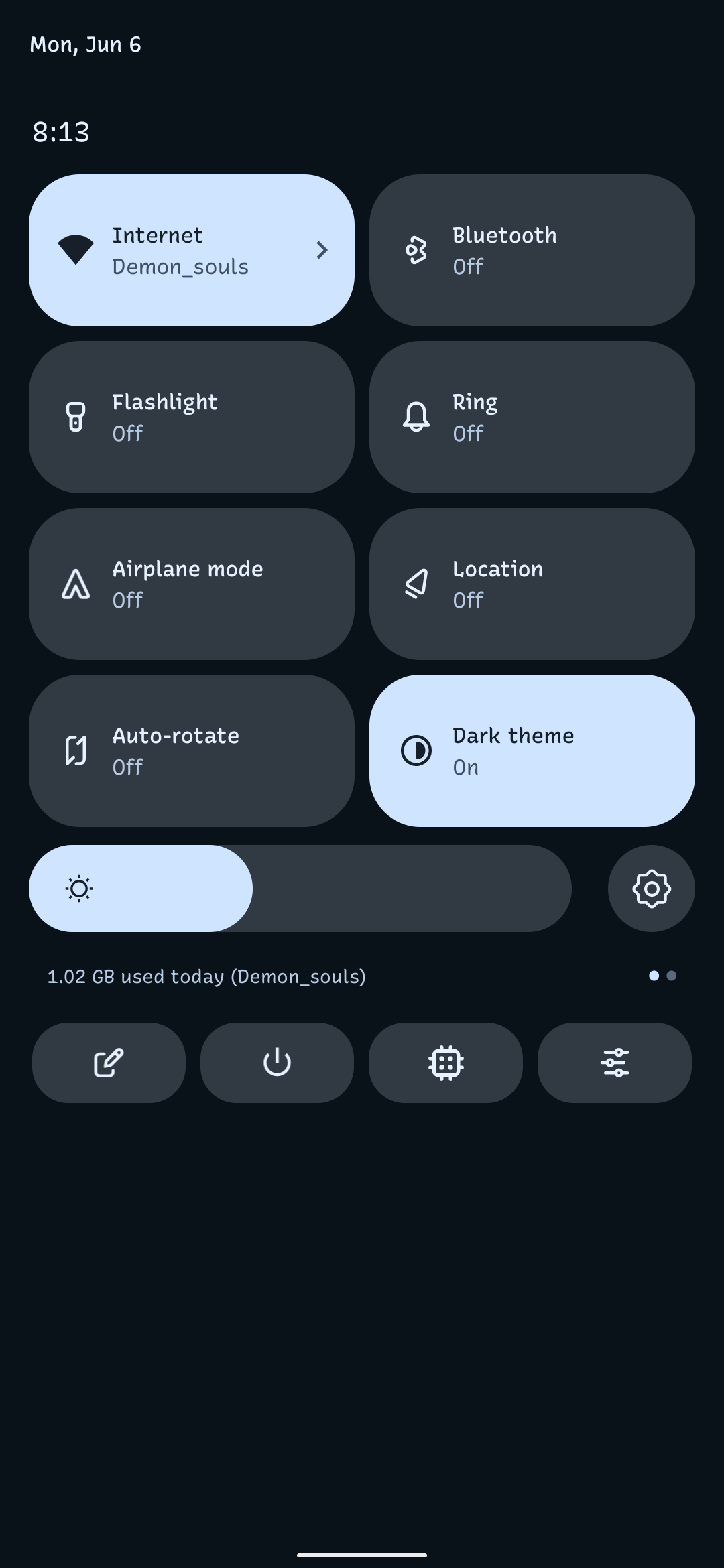Enable Airplane mode
Screen dimensions: 724x1568
click(191, 584)
